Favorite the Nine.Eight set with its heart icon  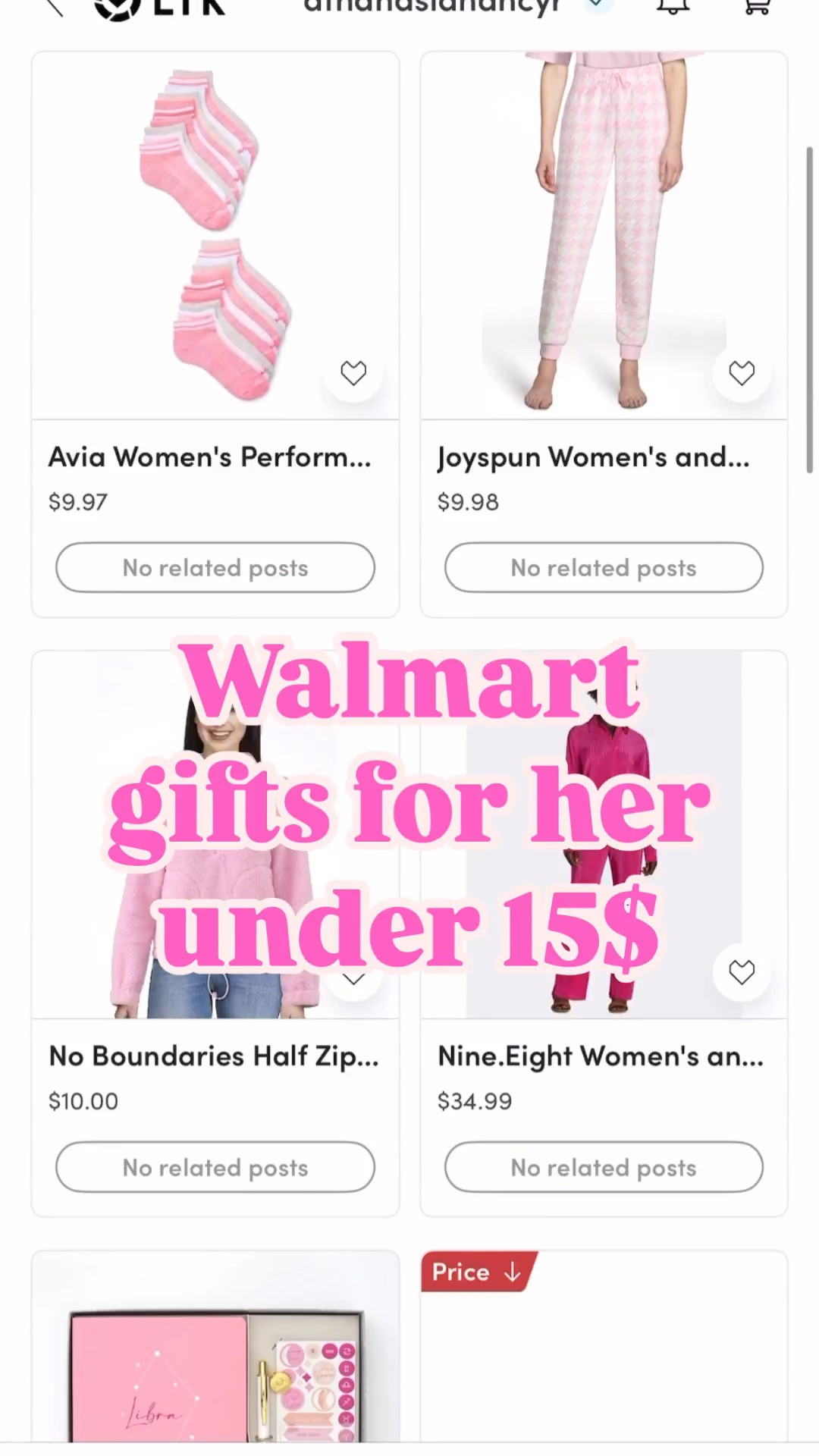point(741,973)
